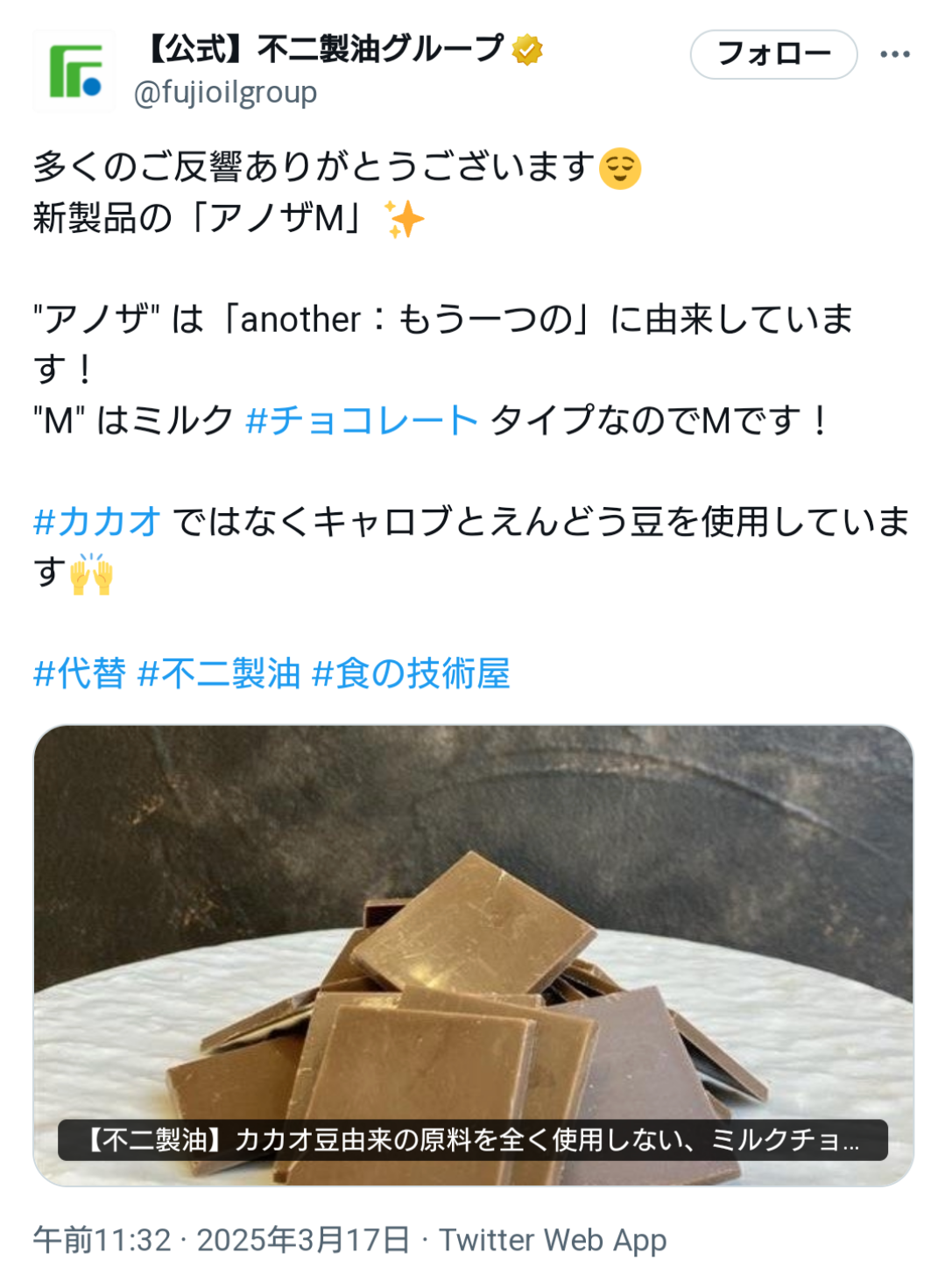View the @fujioilgroup account handle
The height and width of the screenshot is (1288, 945).
(x=225, y=92)
